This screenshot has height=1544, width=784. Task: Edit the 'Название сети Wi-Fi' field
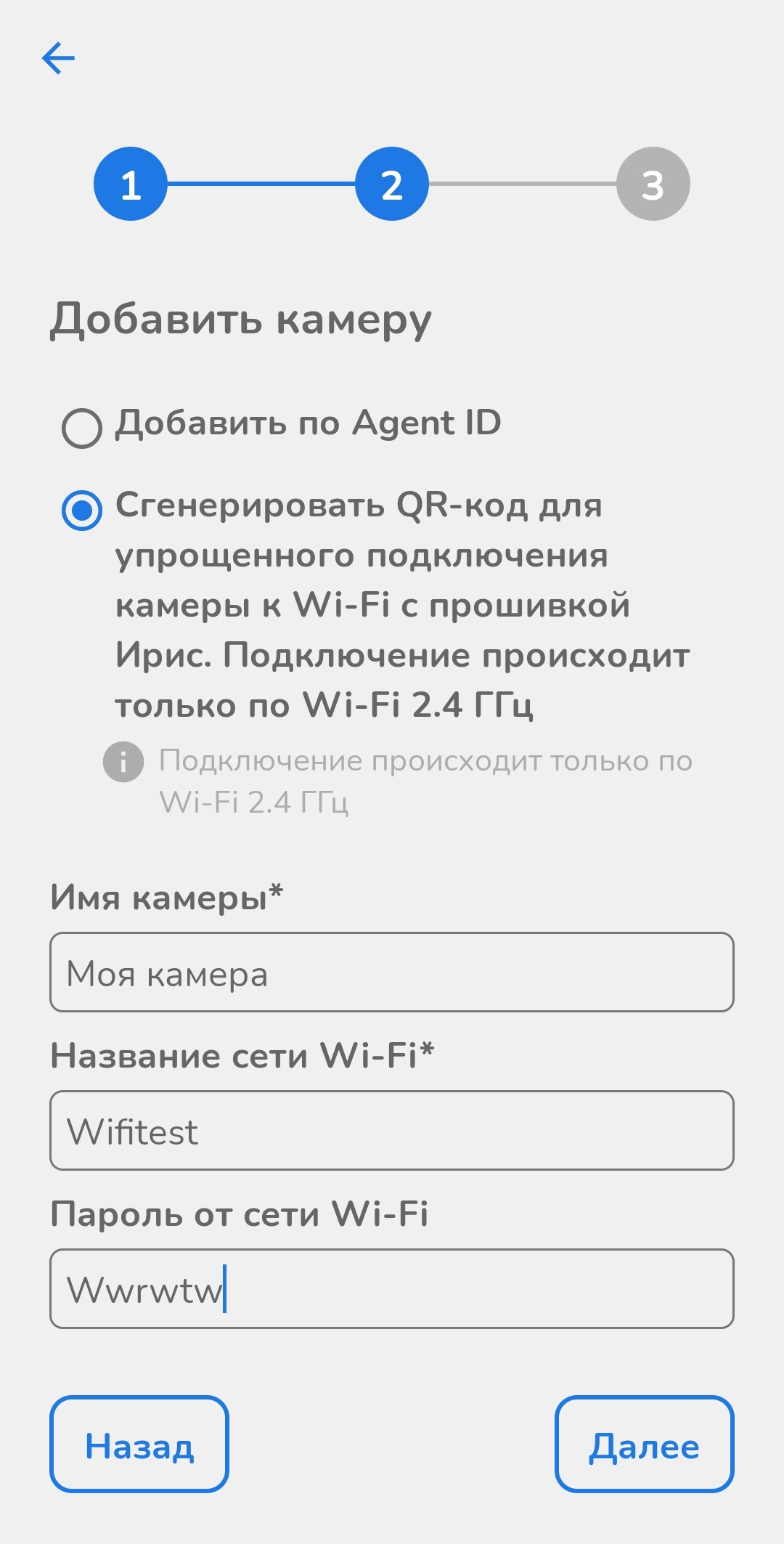pyautogui.click(x=392, y=1131)
